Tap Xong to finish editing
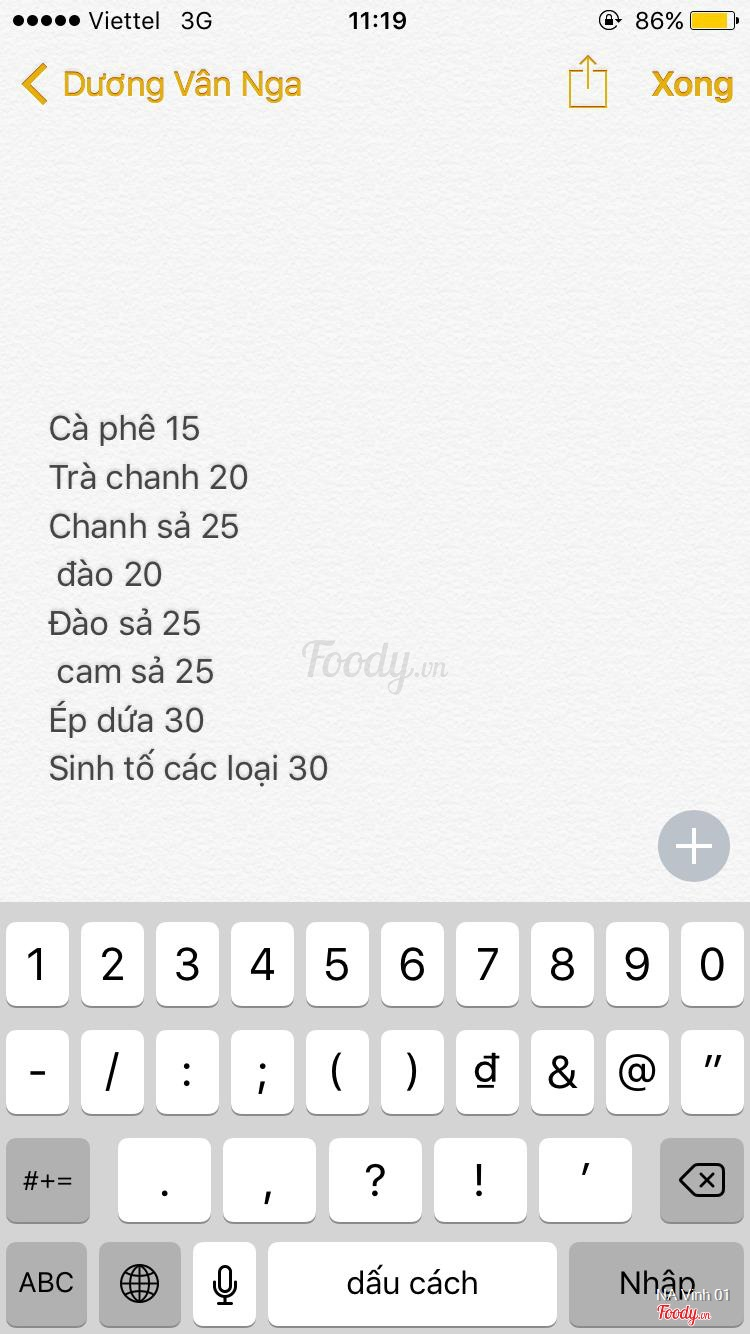This screenshot has height=1334, width=750. [692, 84]
